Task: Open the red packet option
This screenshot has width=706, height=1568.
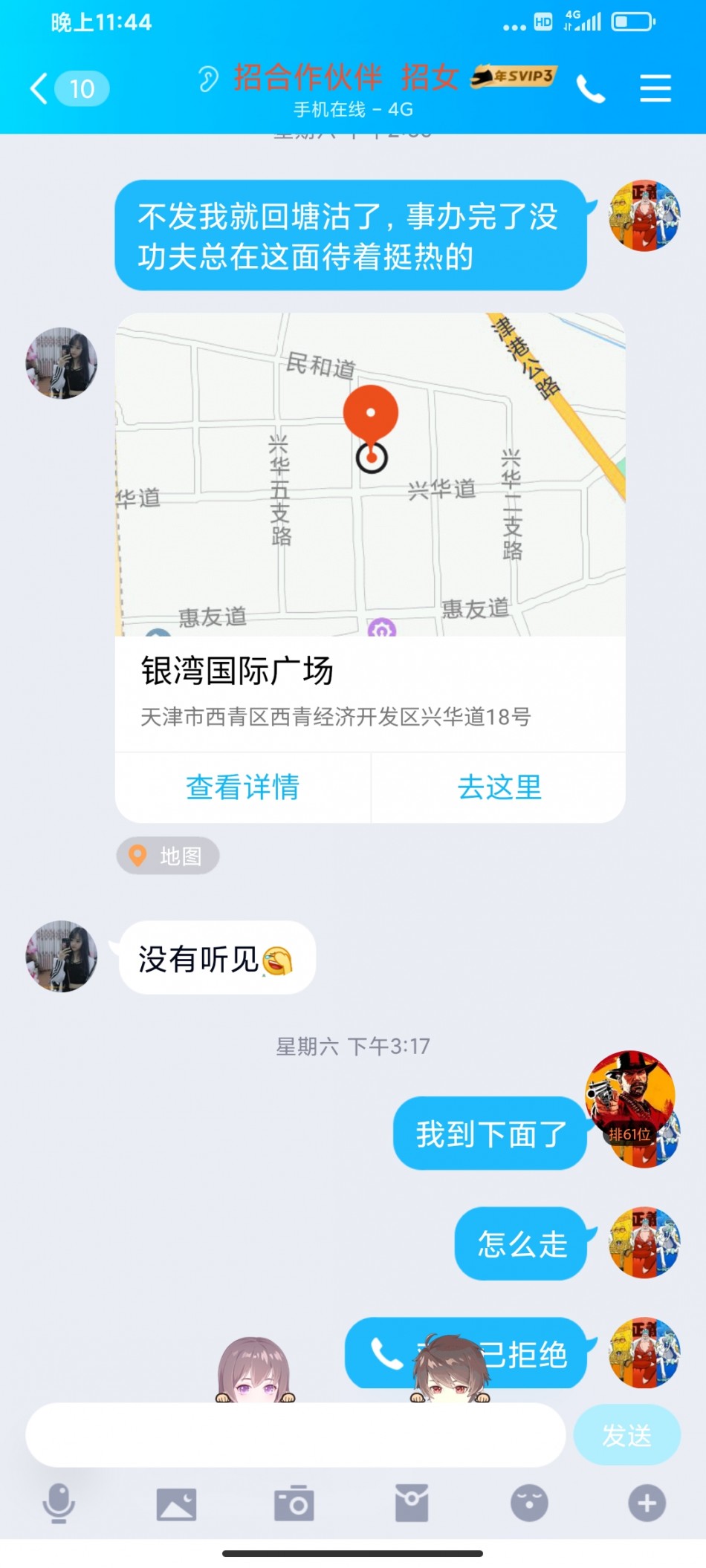Action: pyautogui.click(x=411, y=1503)
